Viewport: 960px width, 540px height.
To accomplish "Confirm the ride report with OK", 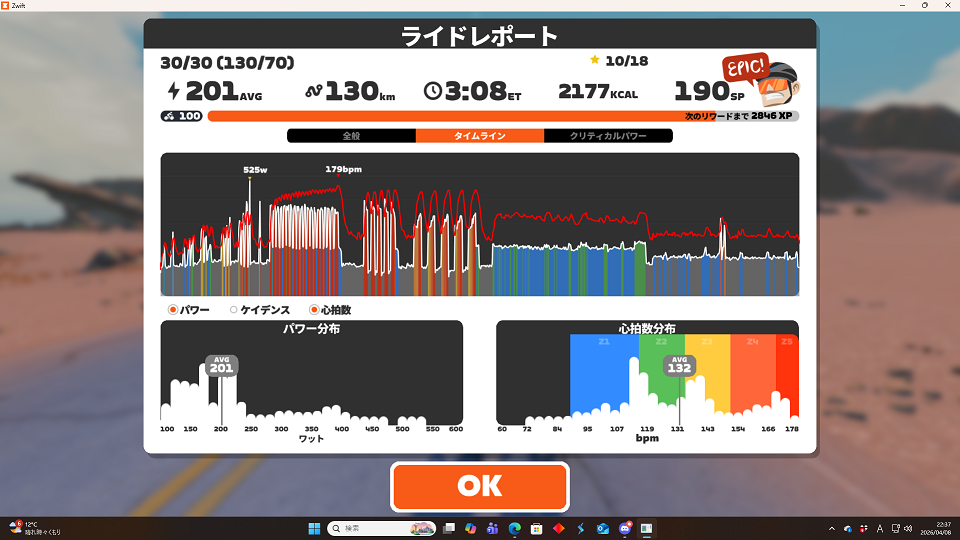I will pyautogui.click(x=479, y=486).
